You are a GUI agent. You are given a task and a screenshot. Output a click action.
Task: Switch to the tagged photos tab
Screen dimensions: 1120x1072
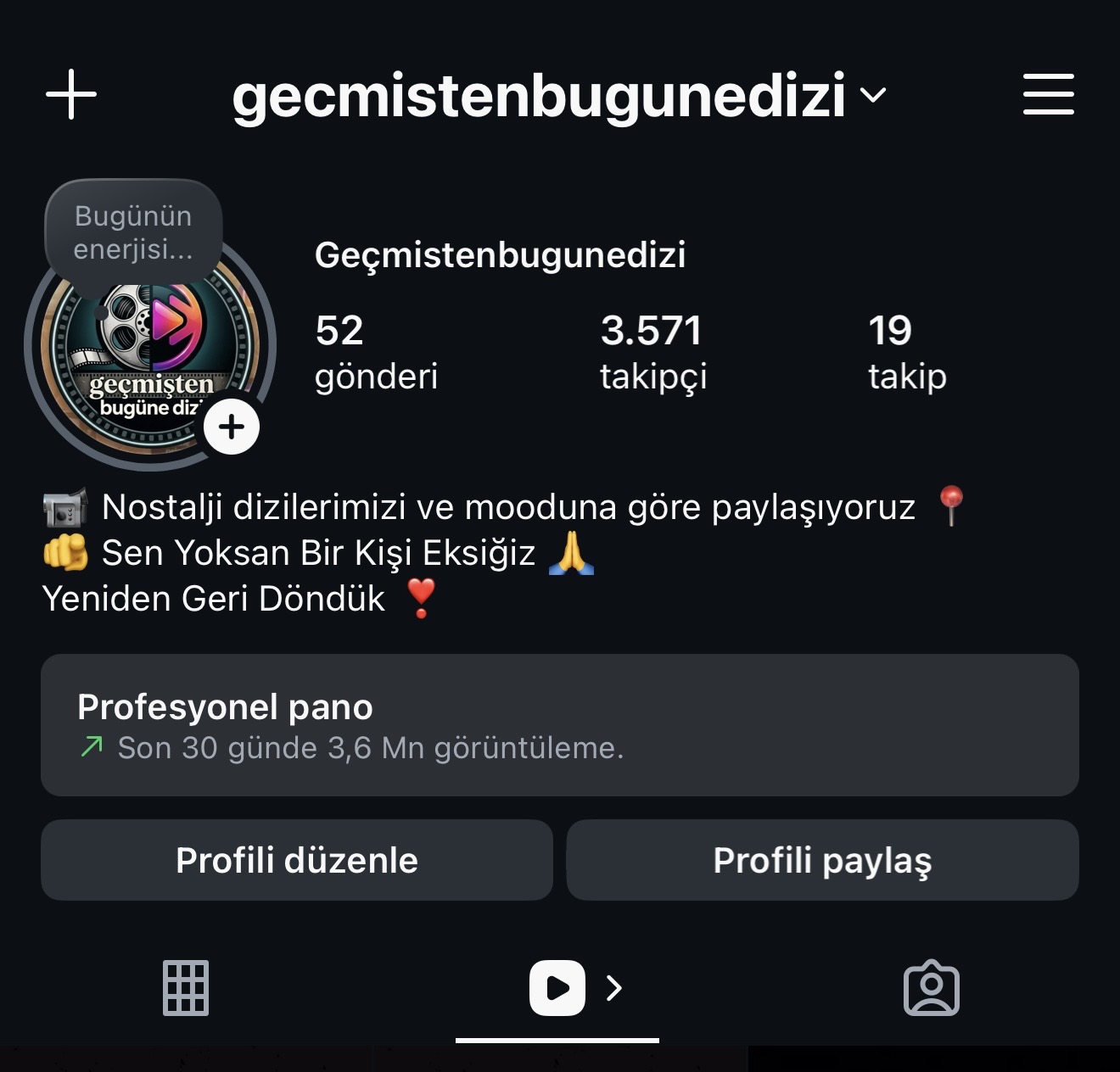932,988
